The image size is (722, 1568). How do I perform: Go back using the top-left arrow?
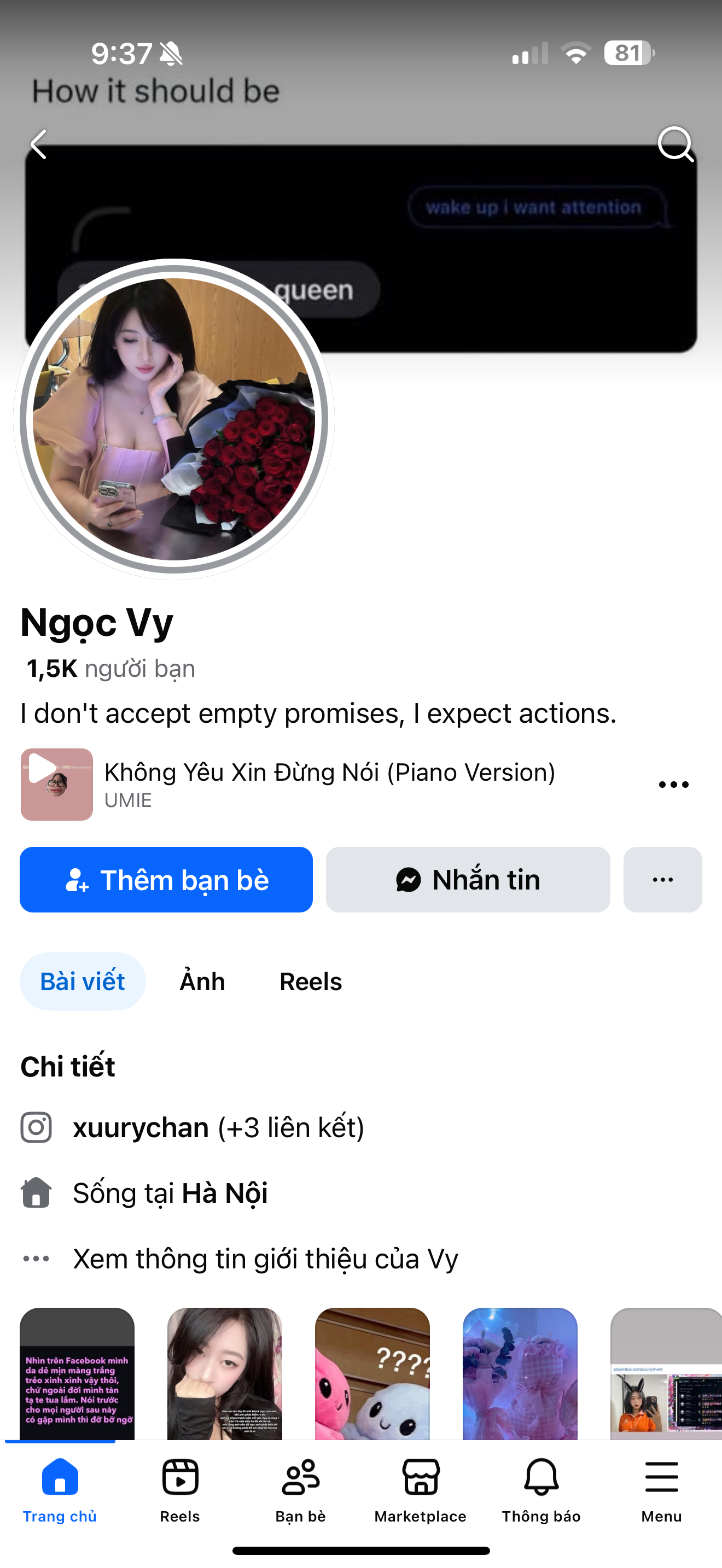(39, 145)
